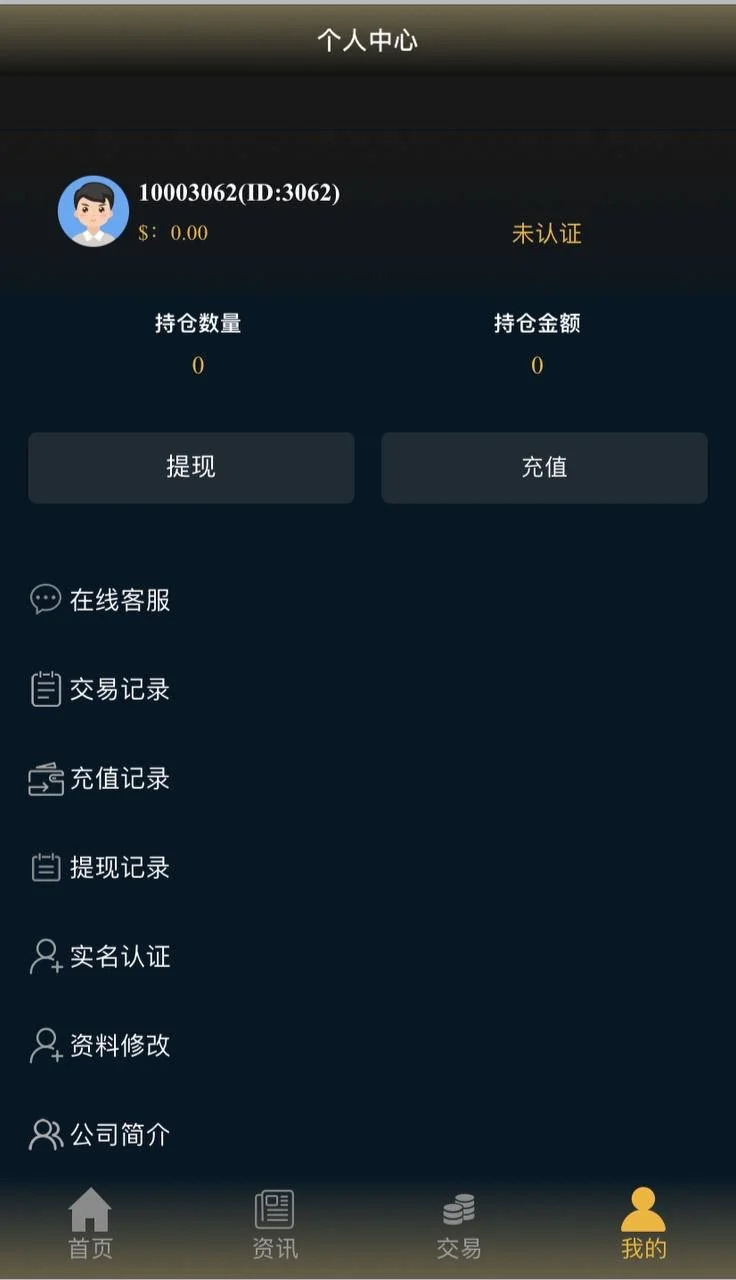
Task: Tap the 提现 withdraw button
Action: pos(191,467)
